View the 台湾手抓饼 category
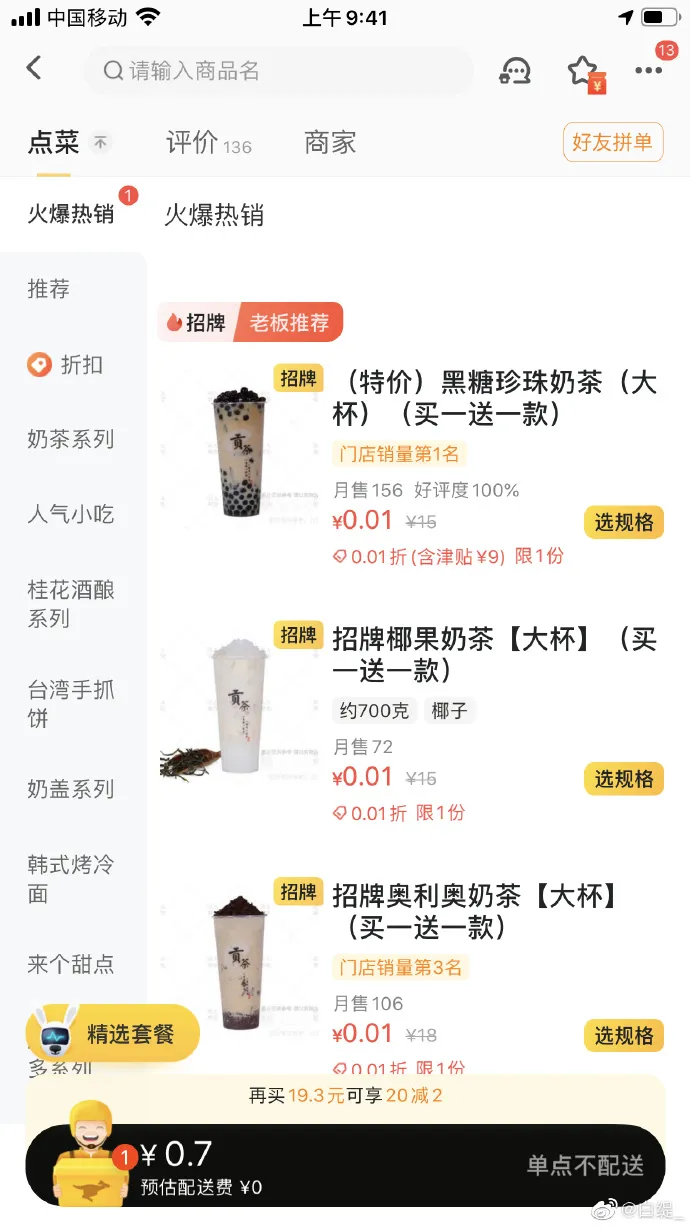 tap(70, 703)
